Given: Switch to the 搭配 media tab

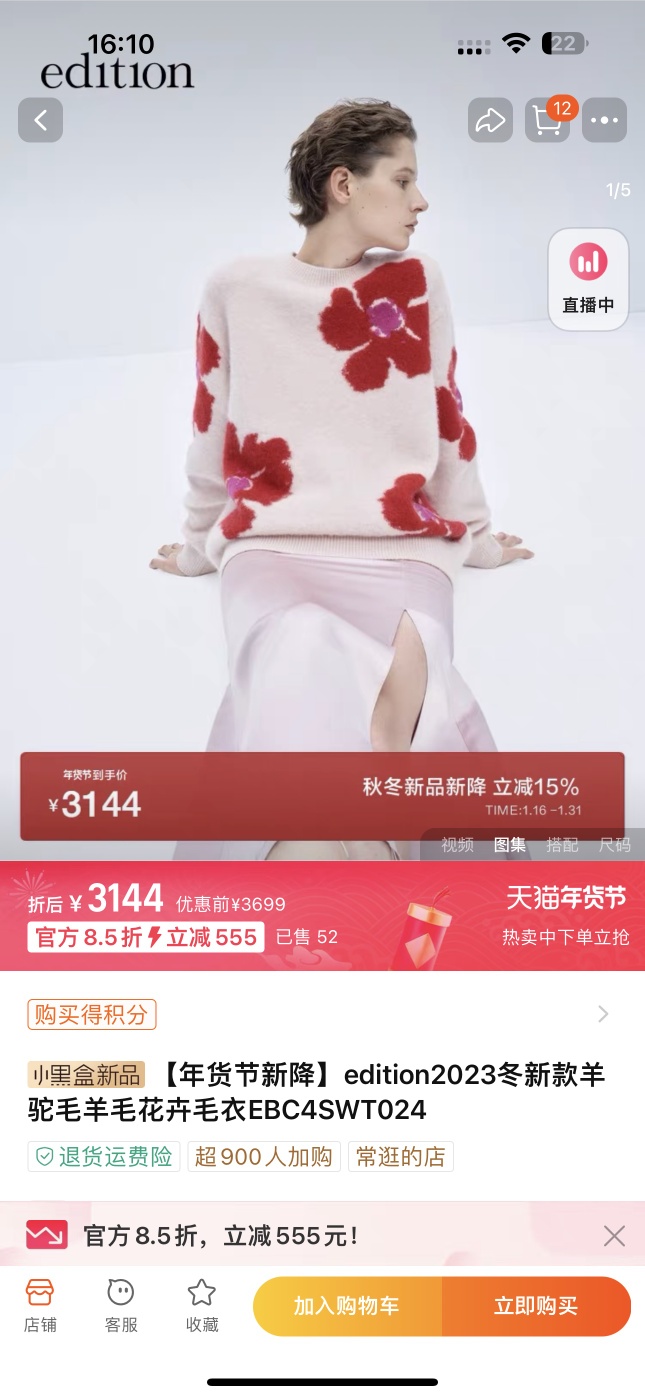Looking at the screenshot, I should pos(562,845).
